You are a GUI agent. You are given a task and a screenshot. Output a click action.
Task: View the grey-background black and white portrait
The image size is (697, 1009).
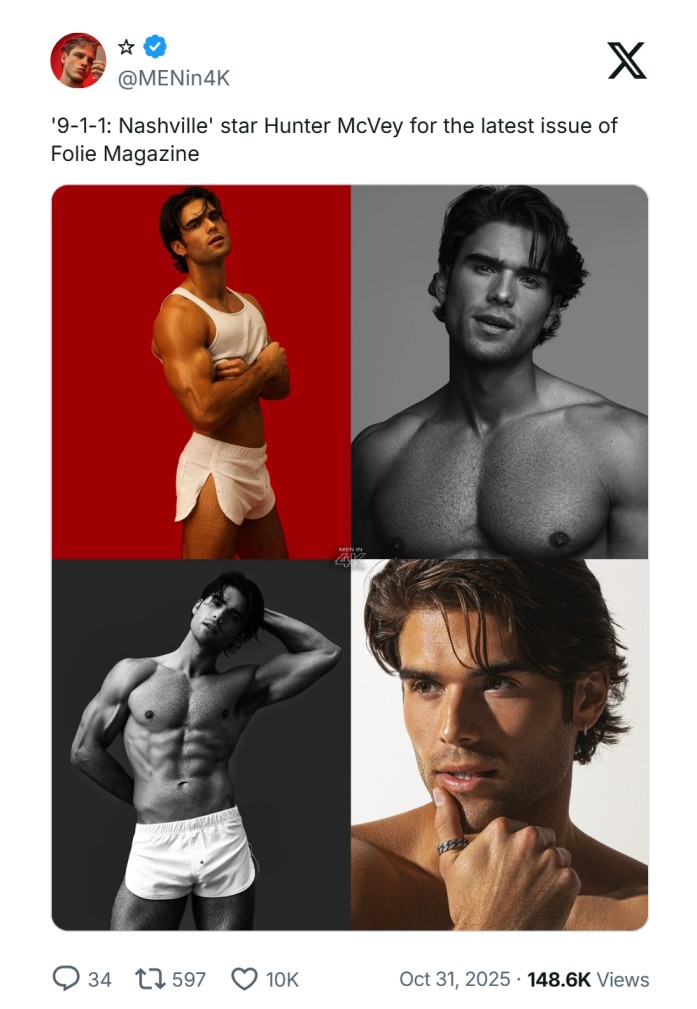click(x=499, y=371)
